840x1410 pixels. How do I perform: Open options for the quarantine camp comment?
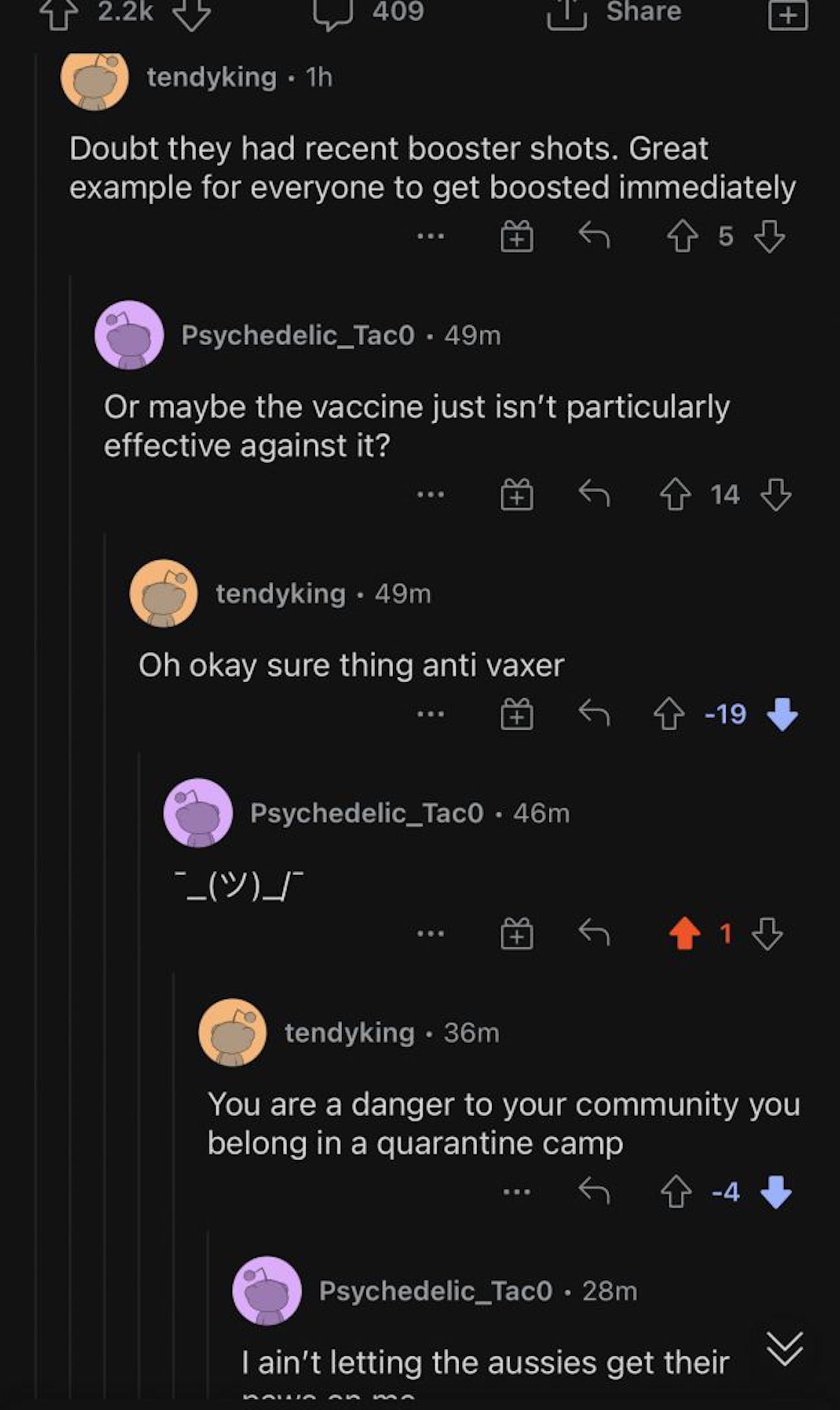[x=516, y=1192]
